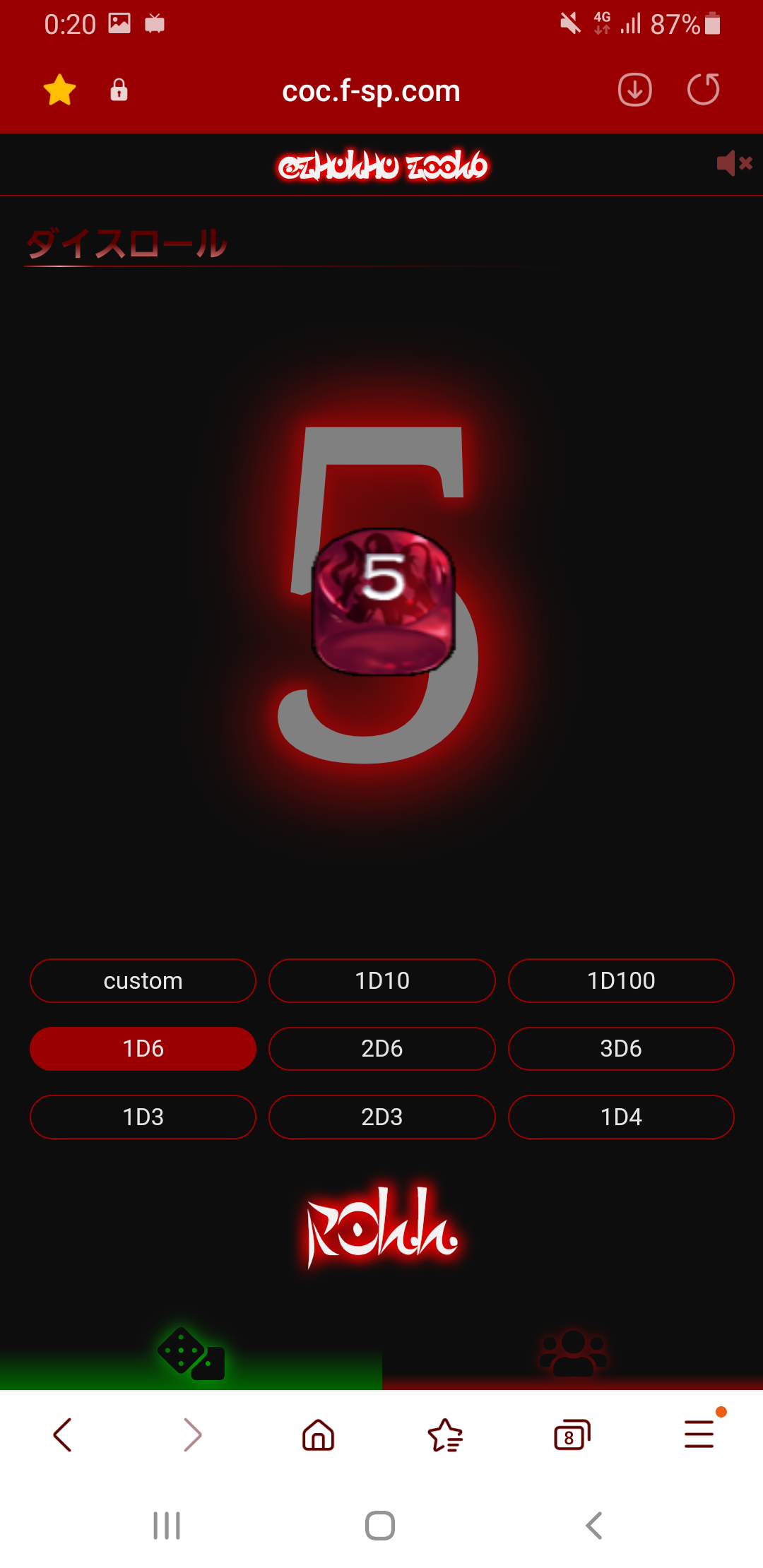Choose the 1D10 dice
763x1568 pixels.
point(381,980)
